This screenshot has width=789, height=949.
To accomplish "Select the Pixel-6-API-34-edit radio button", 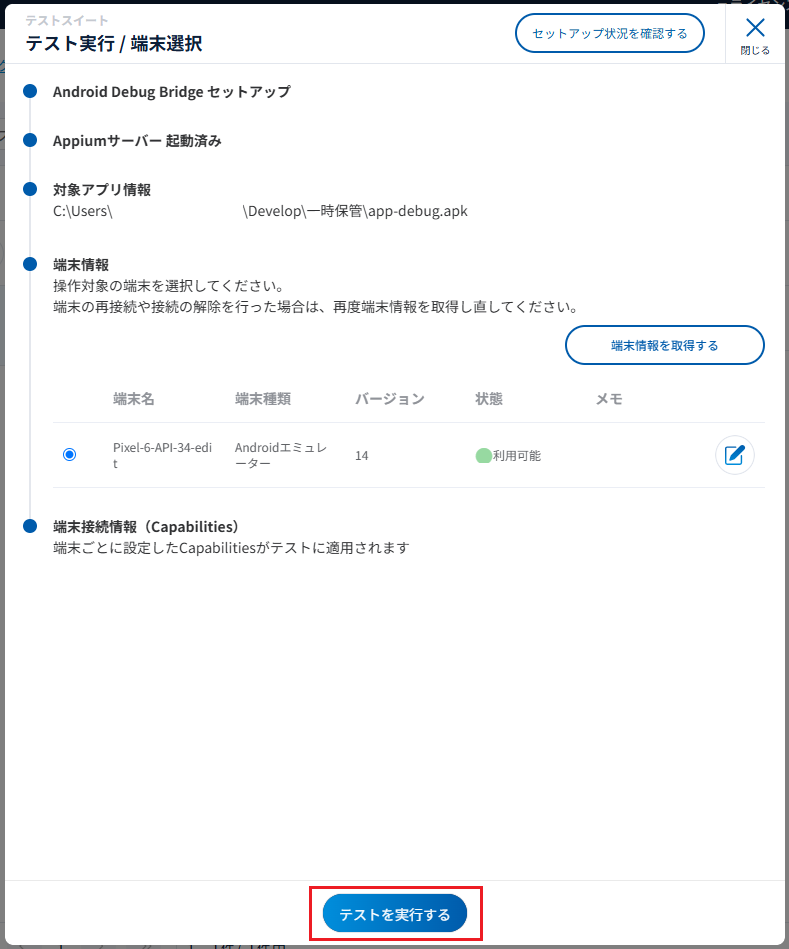I will pyautogui.click(x=69, y=455).
